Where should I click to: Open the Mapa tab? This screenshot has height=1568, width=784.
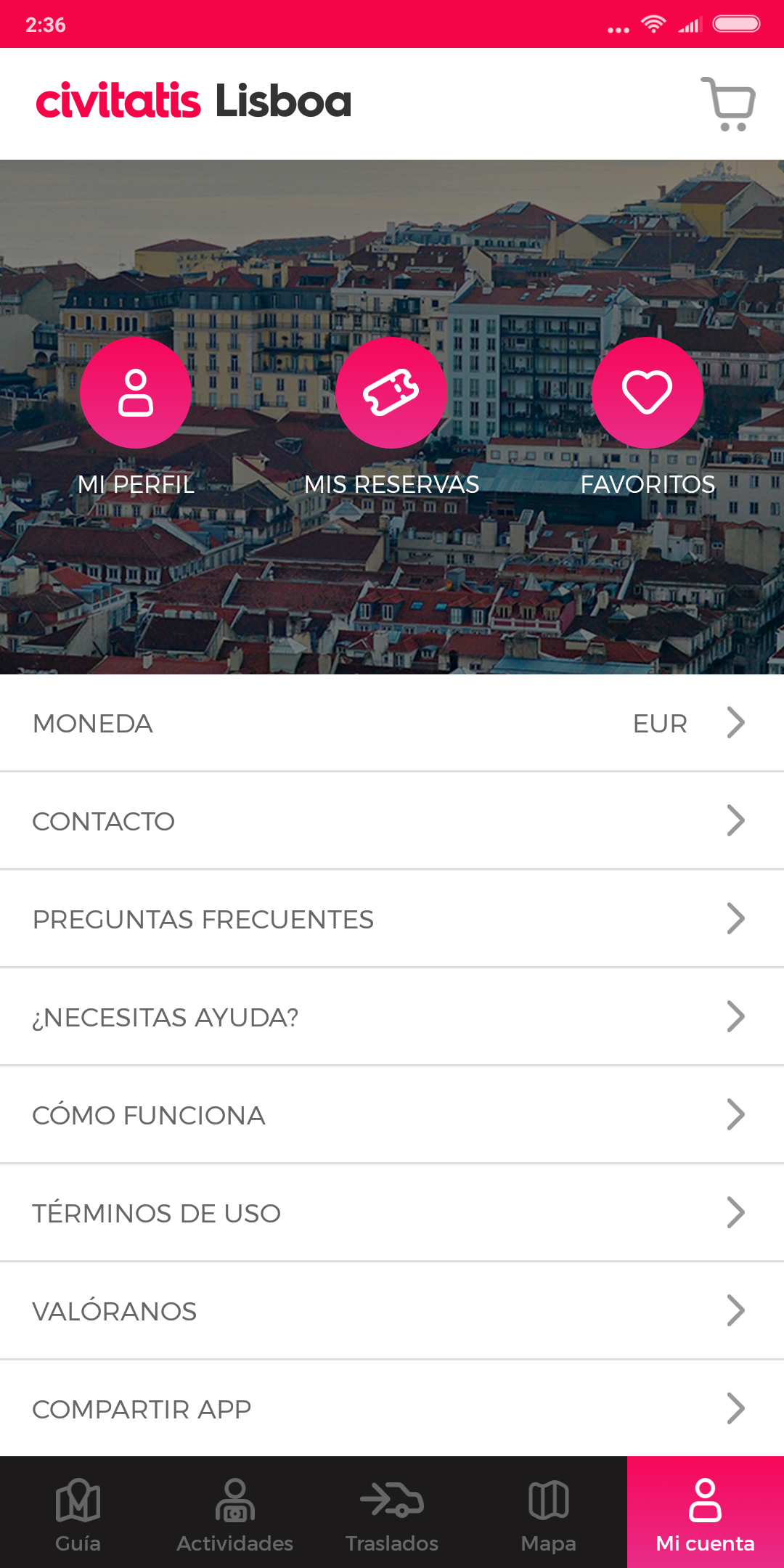pos(549,1514)
